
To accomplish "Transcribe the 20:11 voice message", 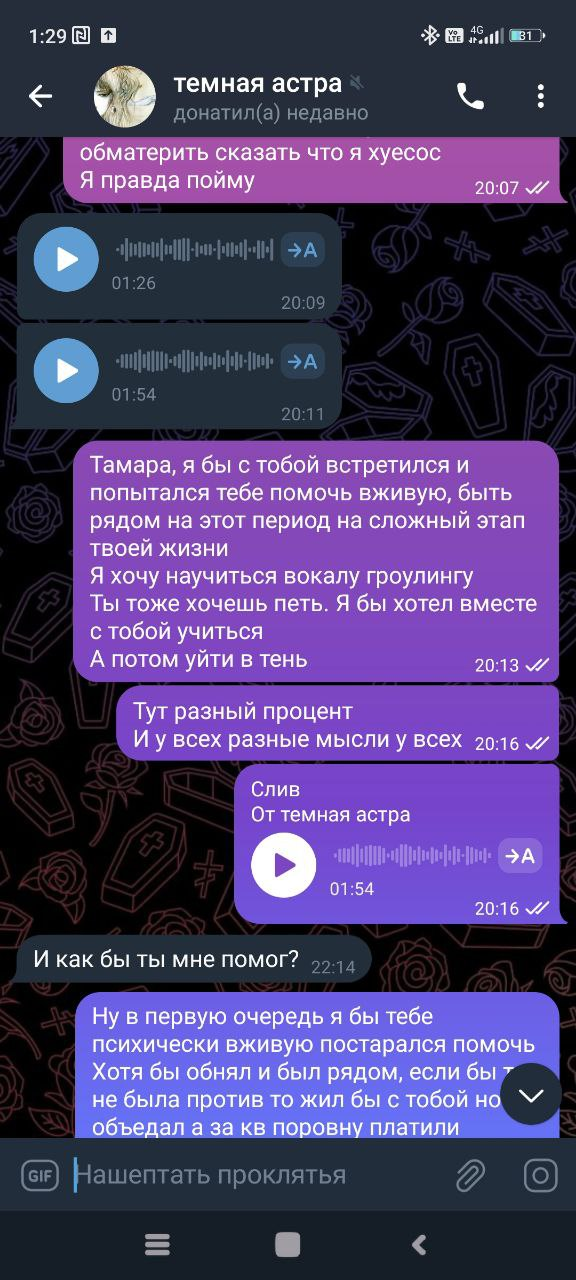I will (x=302, y=361).
